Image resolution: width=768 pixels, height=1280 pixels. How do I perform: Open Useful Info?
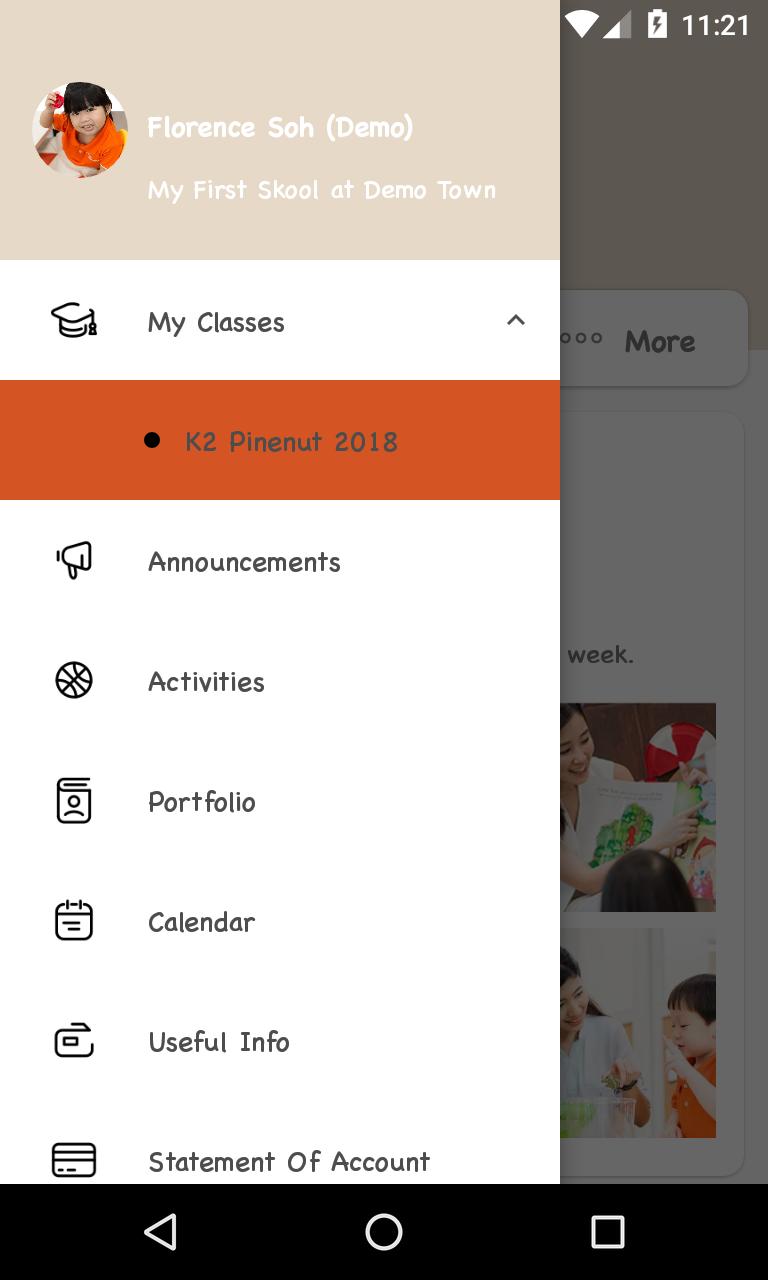(218, 1042)
